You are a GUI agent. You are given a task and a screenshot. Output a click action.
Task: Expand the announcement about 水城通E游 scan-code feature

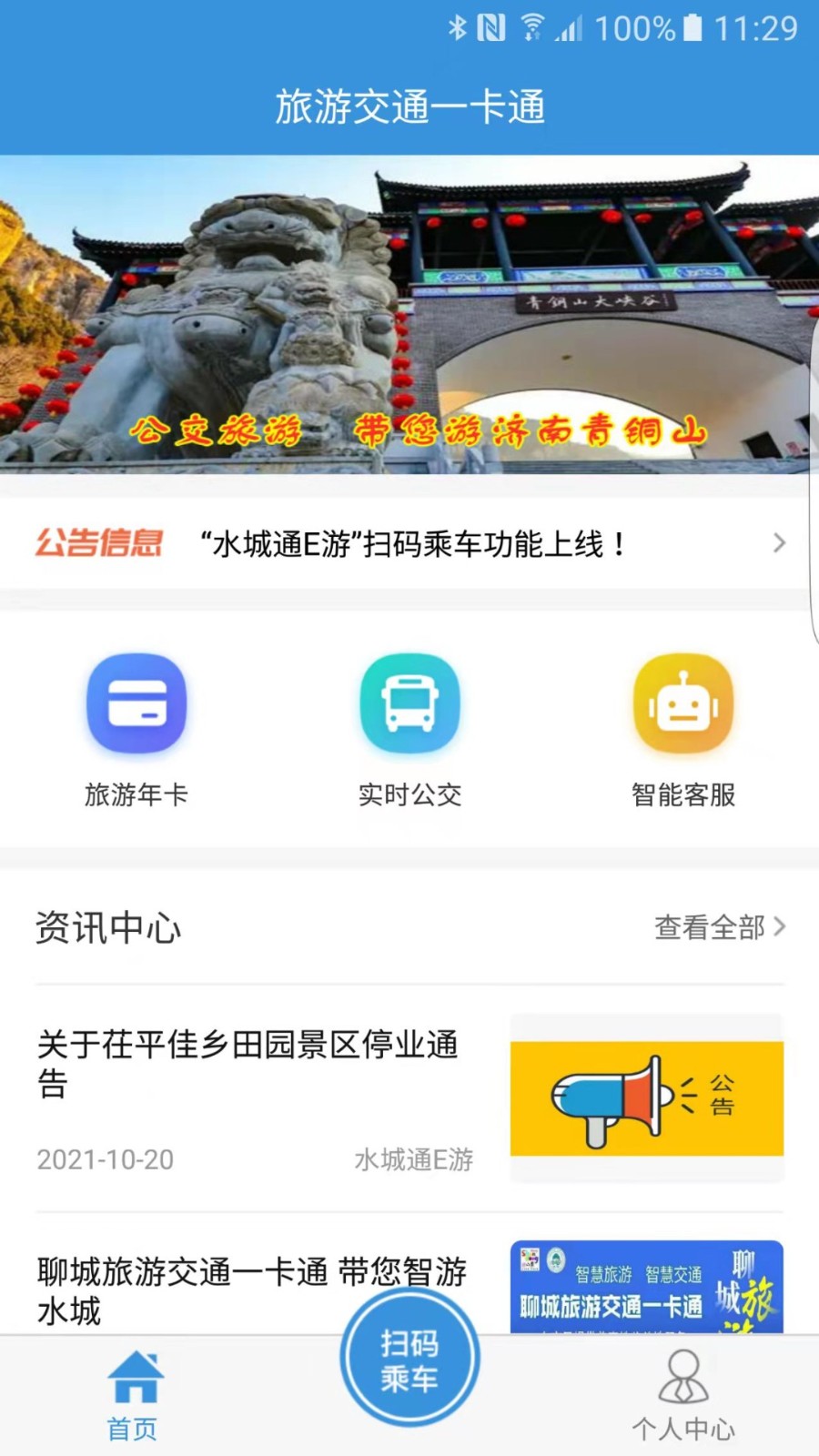point(409,543)
